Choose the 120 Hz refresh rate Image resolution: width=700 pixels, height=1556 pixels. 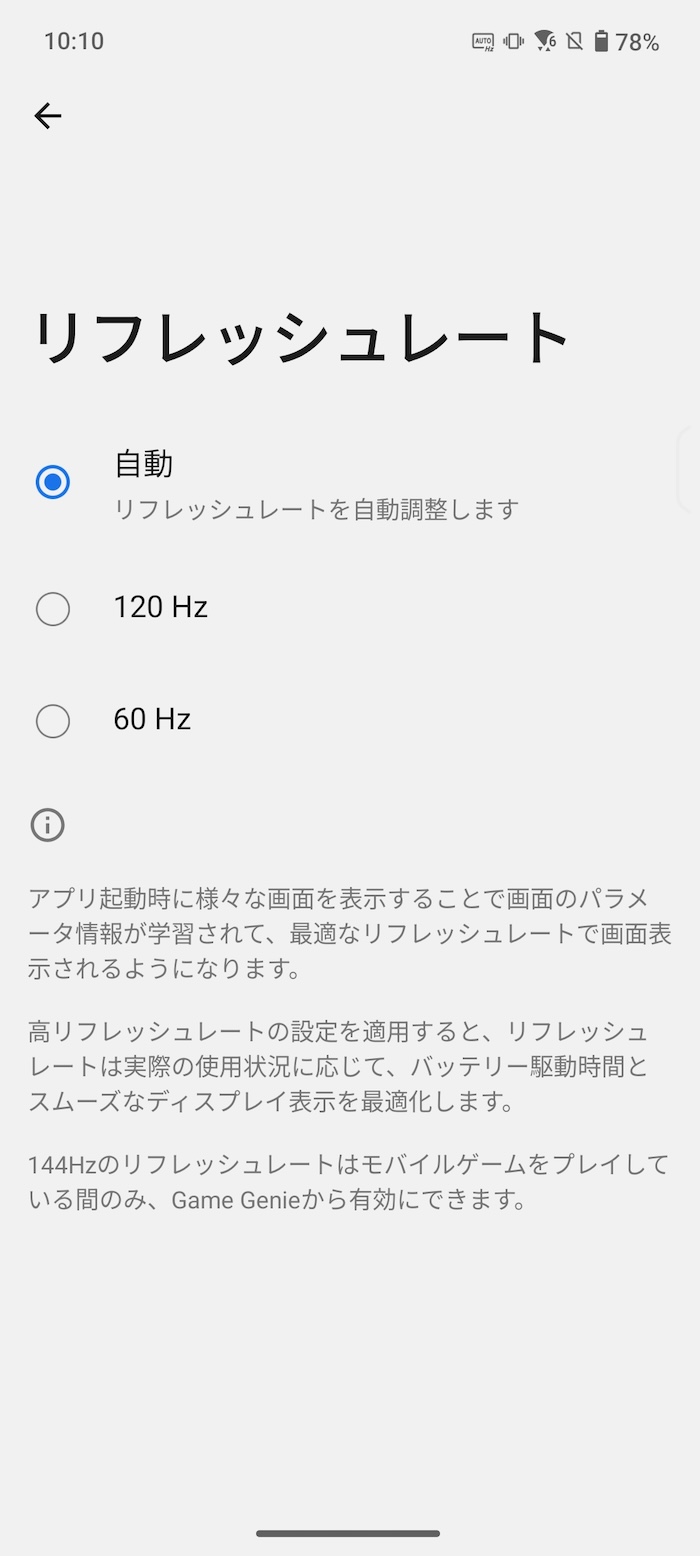tap(350, 608)
